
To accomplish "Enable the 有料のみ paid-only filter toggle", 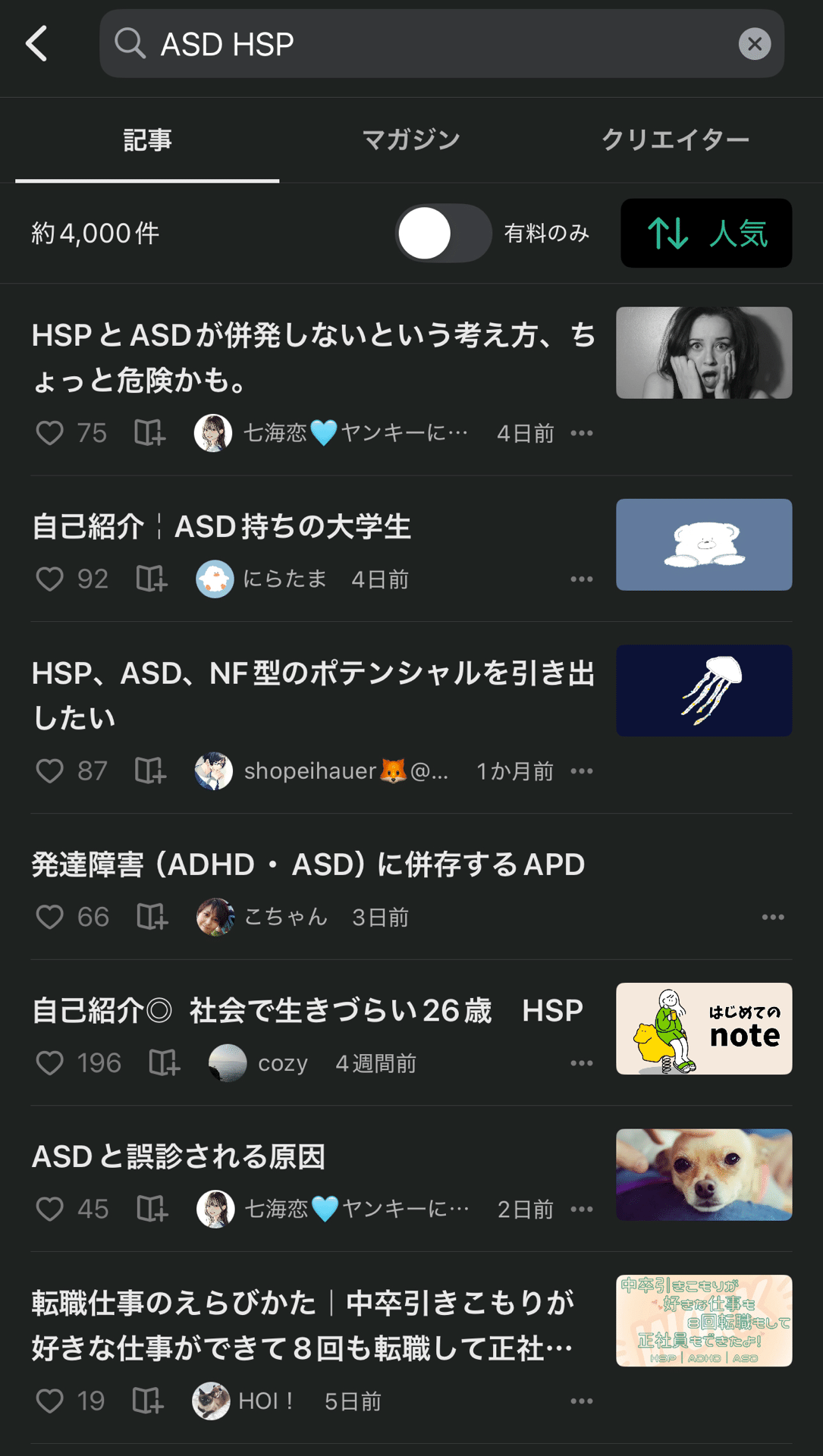I will coord(444,234).
